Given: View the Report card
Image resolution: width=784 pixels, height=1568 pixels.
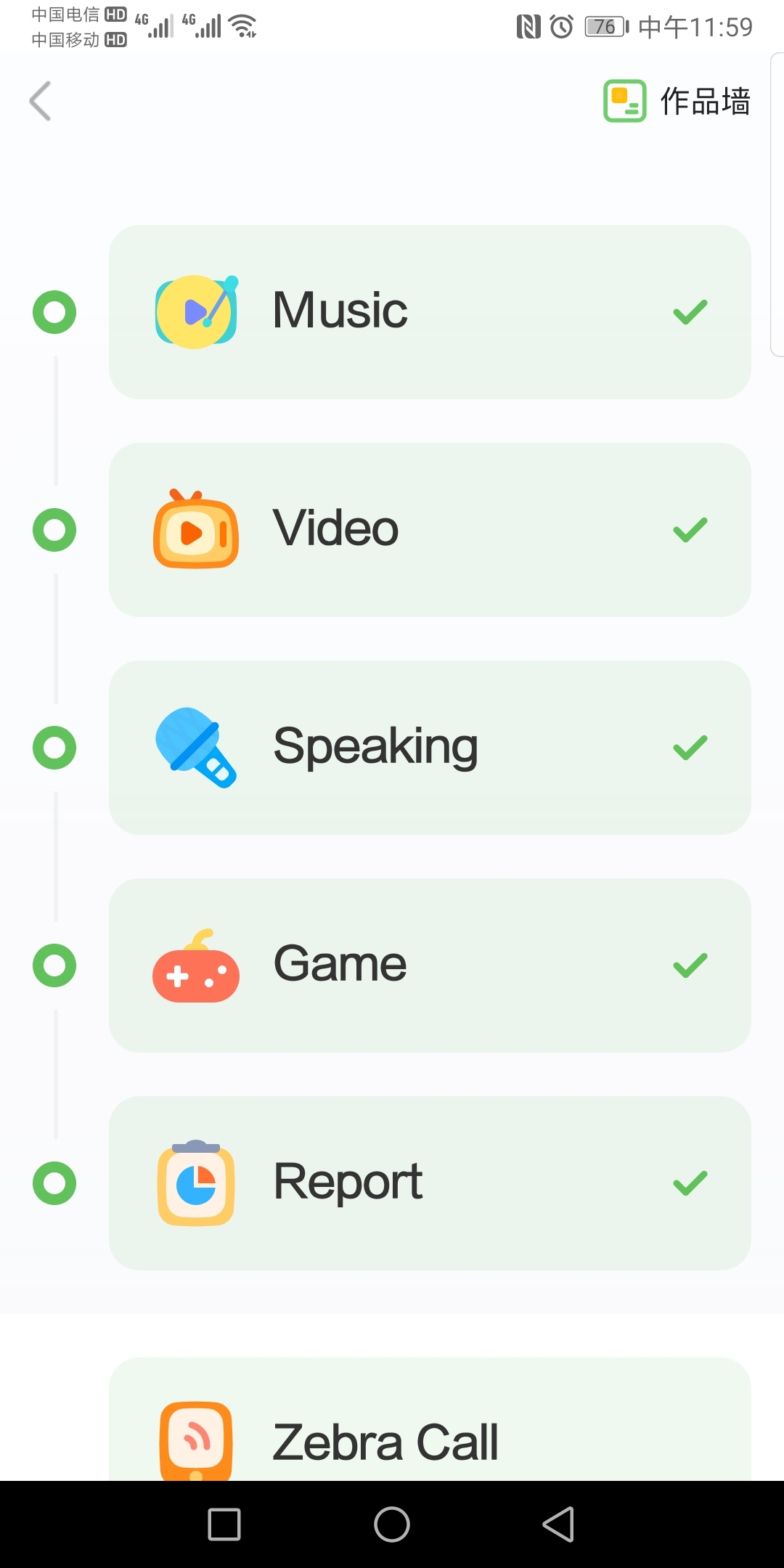Looking at the screenshot, I should 430,1183.
